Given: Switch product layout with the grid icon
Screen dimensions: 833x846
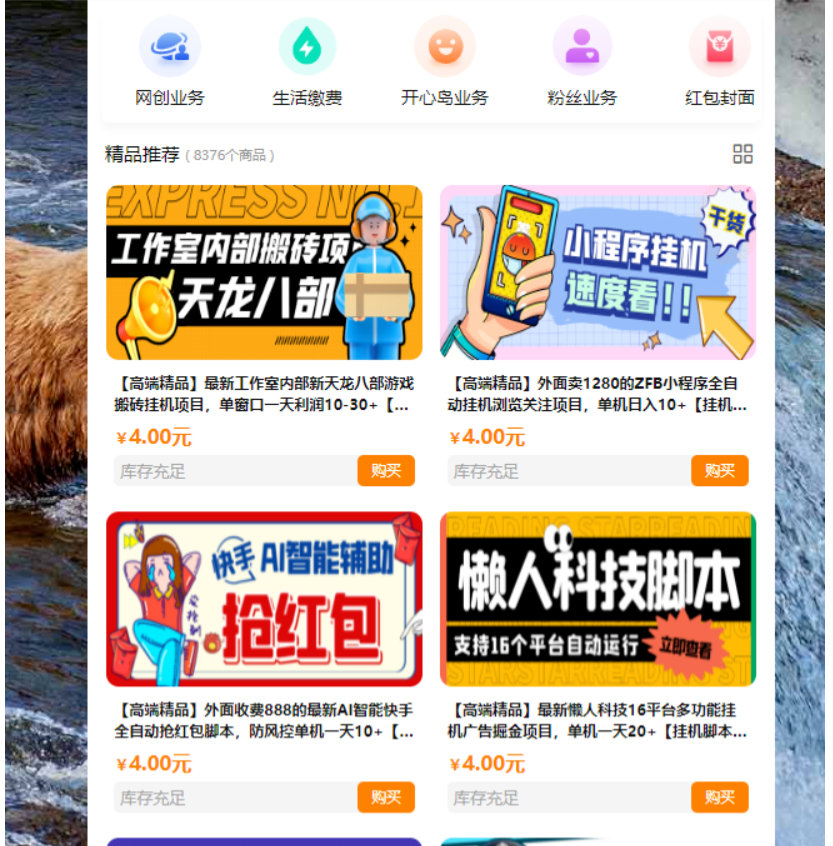Looking at the screenshot, I should (x=742, y=154).
